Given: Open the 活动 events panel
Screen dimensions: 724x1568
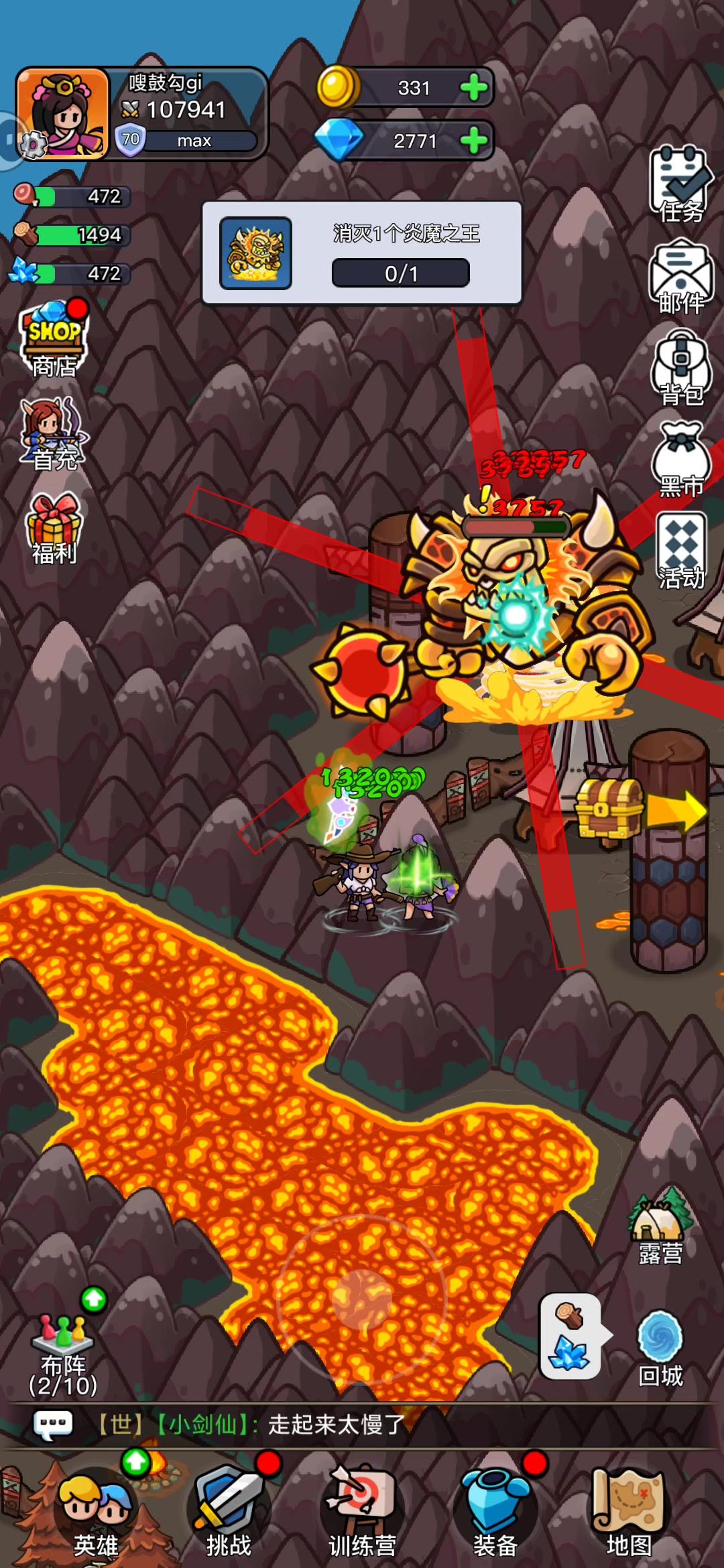Looking at the screenshot, I should 681,551.
